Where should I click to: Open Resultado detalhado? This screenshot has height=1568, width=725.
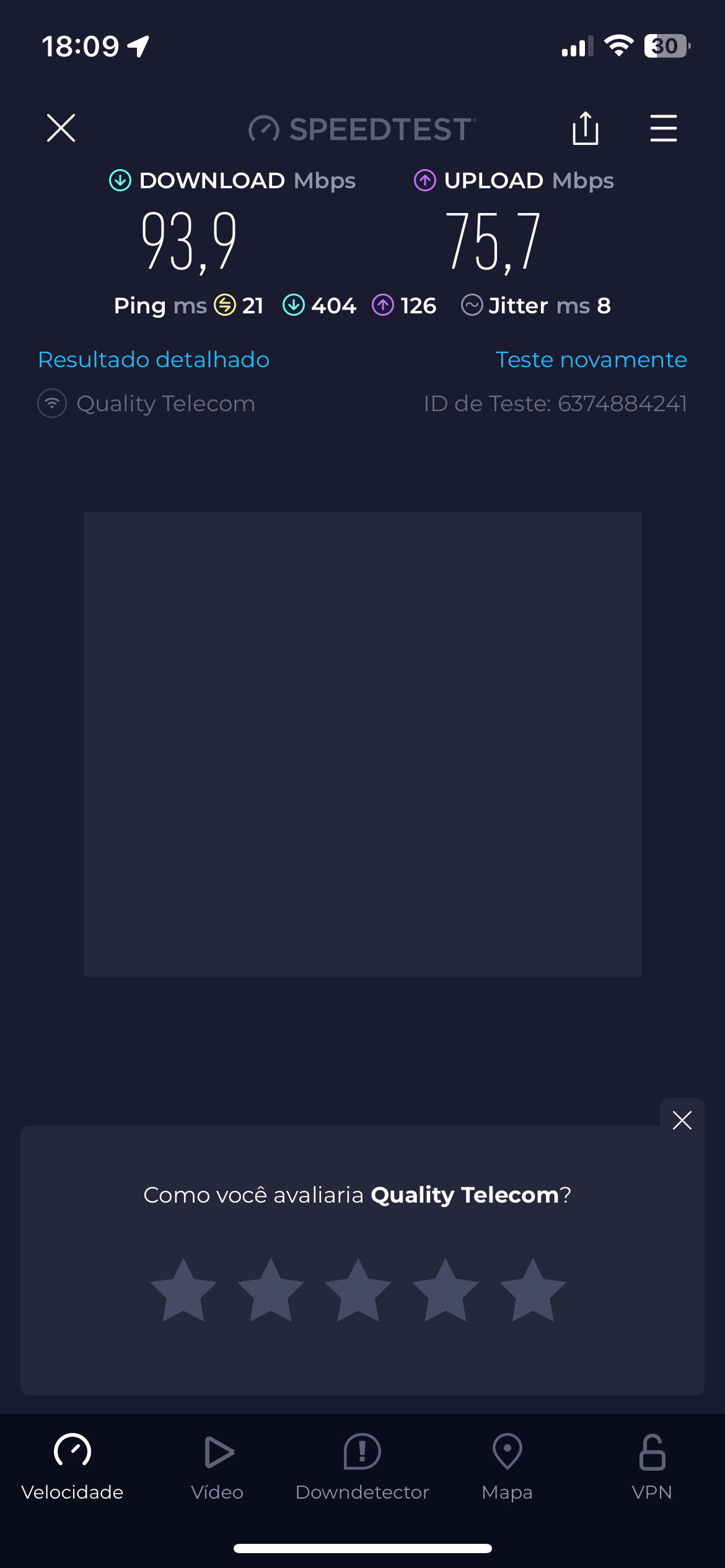pyautogui.click(x=154, y=359)
